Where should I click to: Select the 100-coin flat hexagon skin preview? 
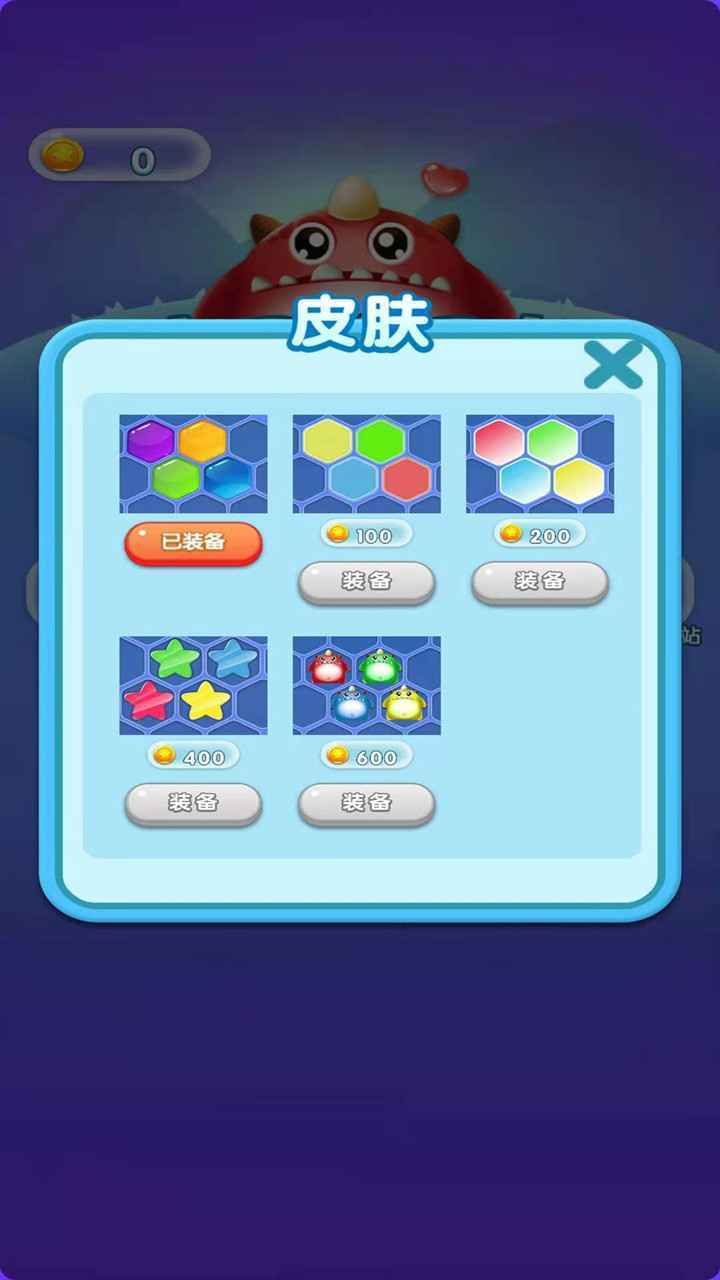(x=367, y=464)
